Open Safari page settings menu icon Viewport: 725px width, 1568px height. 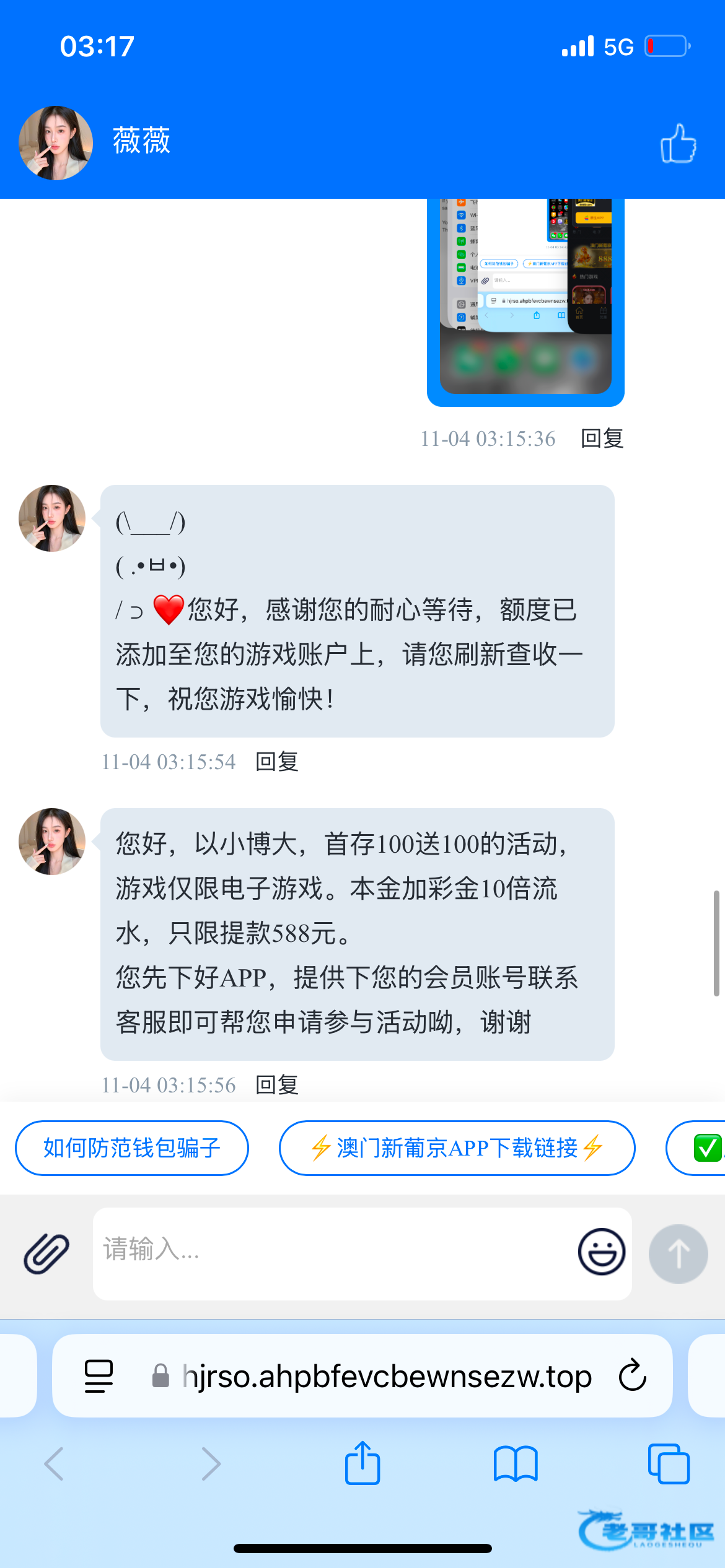tap(99, 1376)
